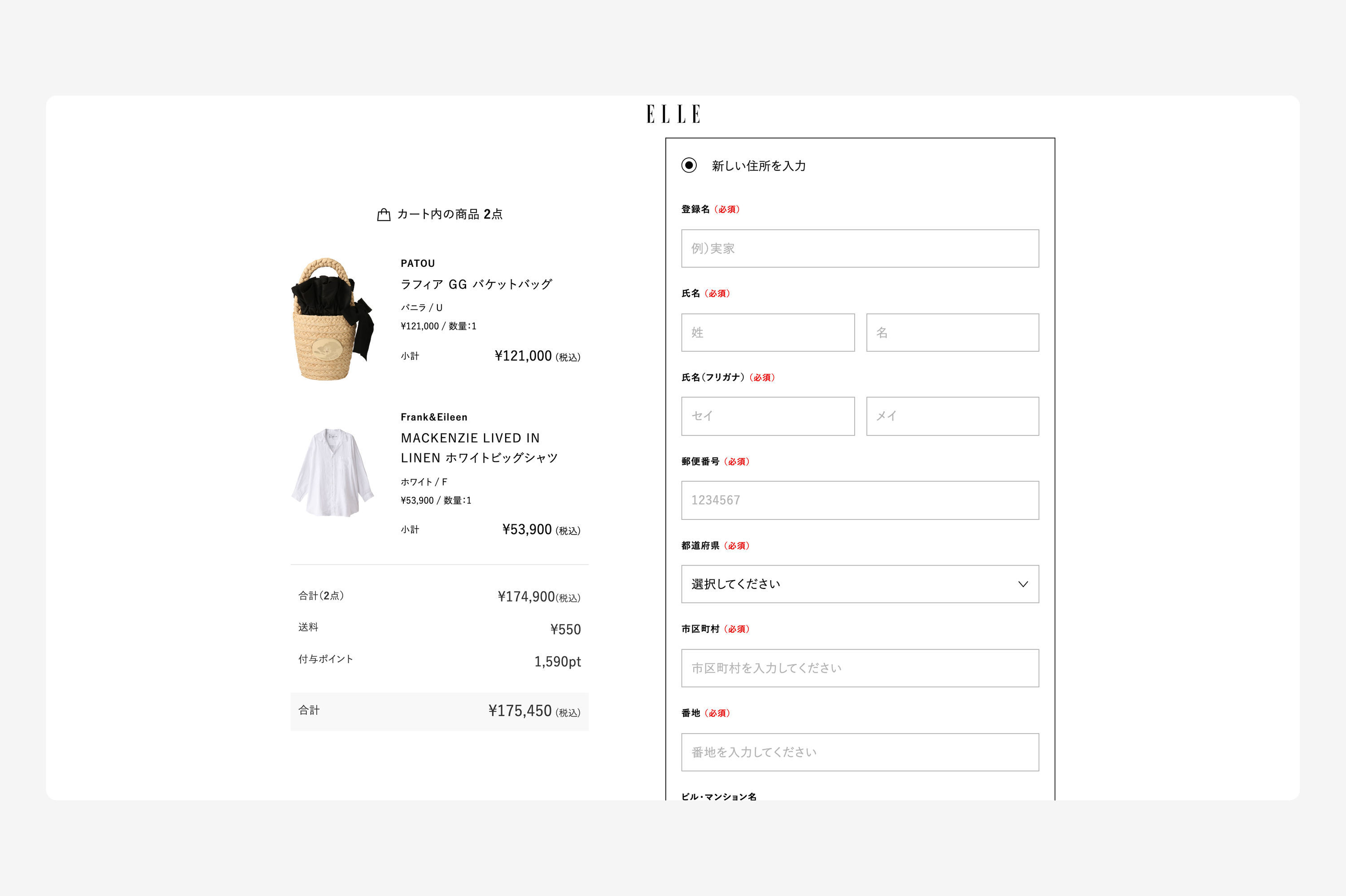Tap the 市区町村 input field
The image size is (1346, 896).
(x=860, y=668)
